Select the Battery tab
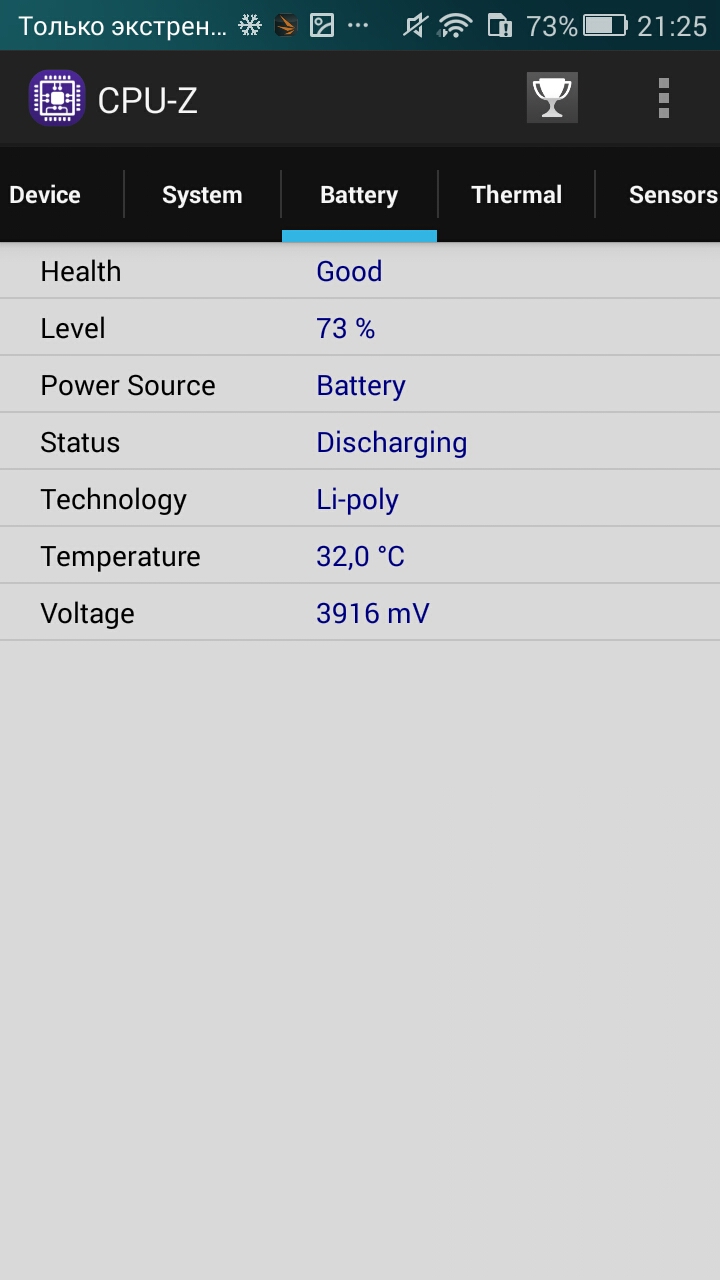Screen dimensions: 720x1280 [359, 195]
